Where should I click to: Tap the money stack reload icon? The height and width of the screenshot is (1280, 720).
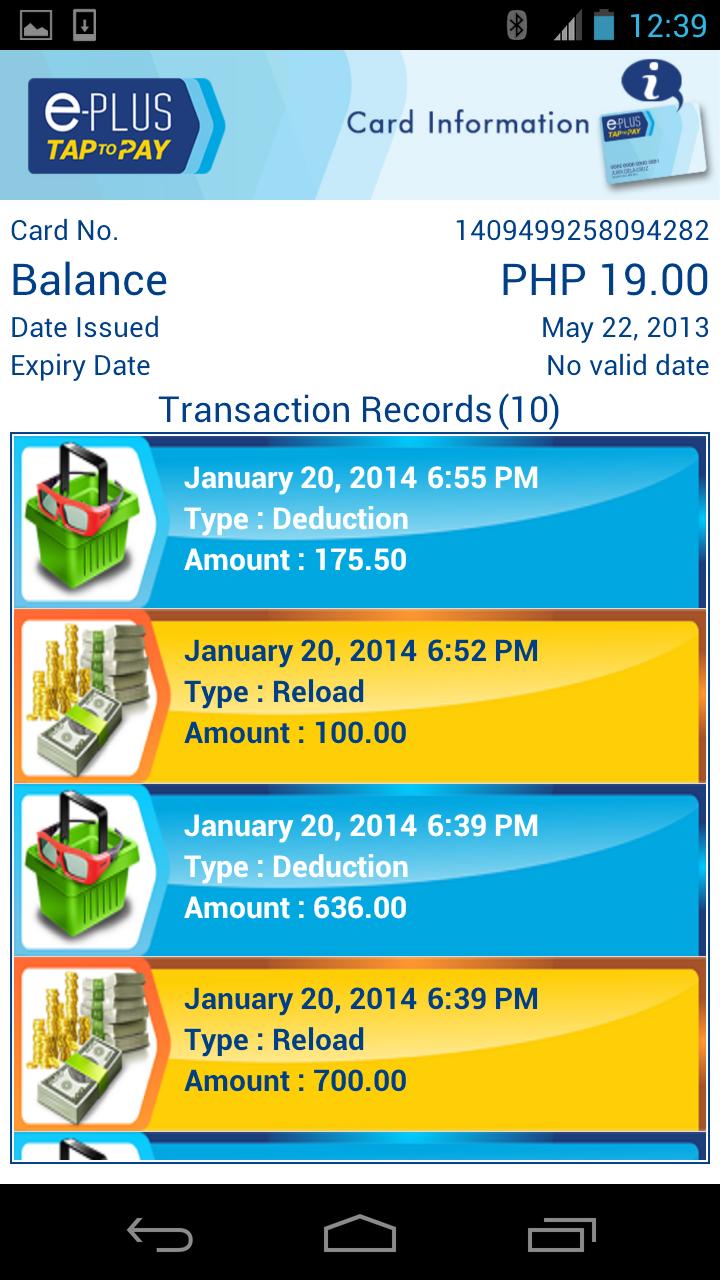[85, 693]
